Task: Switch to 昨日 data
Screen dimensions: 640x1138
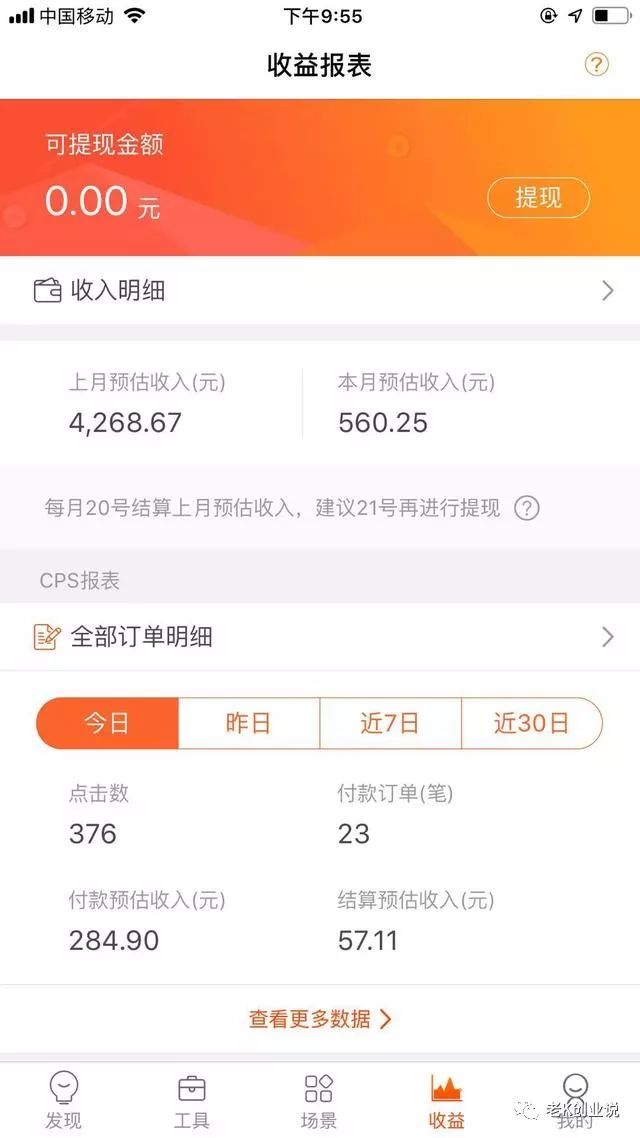Action: (x=248, y=723)
